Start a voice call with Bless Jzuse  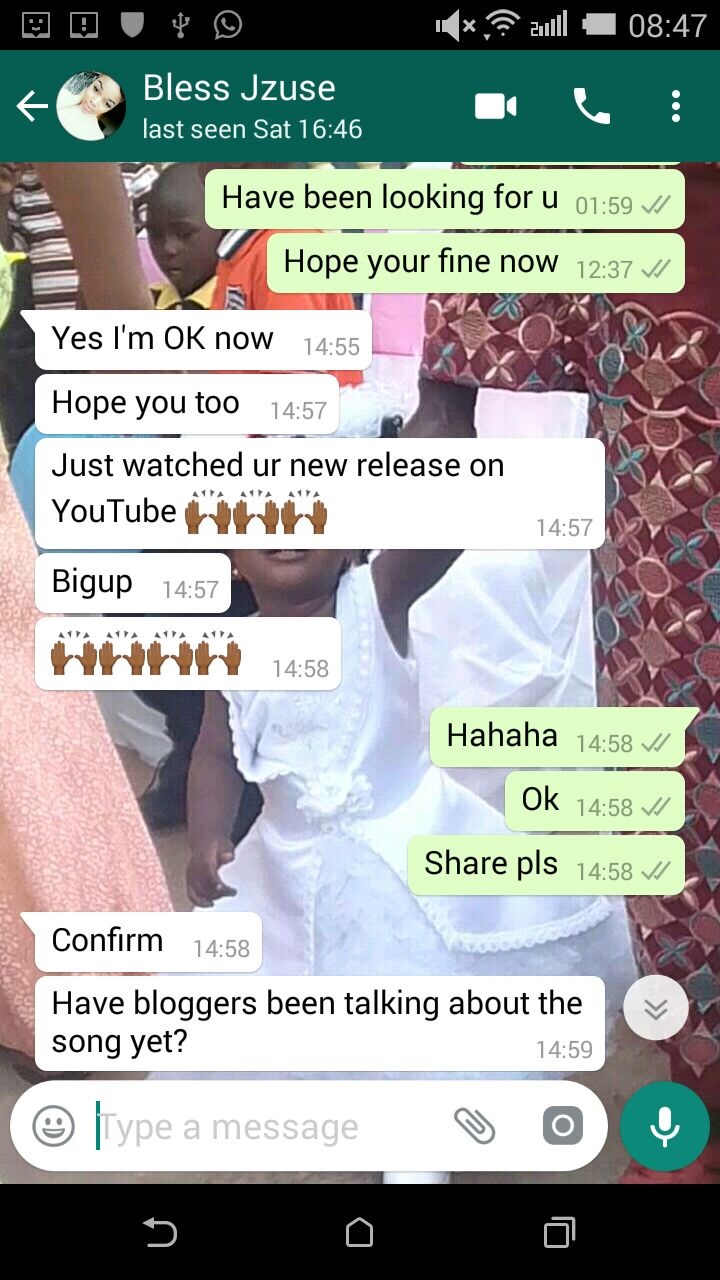(x=591, y=106)
